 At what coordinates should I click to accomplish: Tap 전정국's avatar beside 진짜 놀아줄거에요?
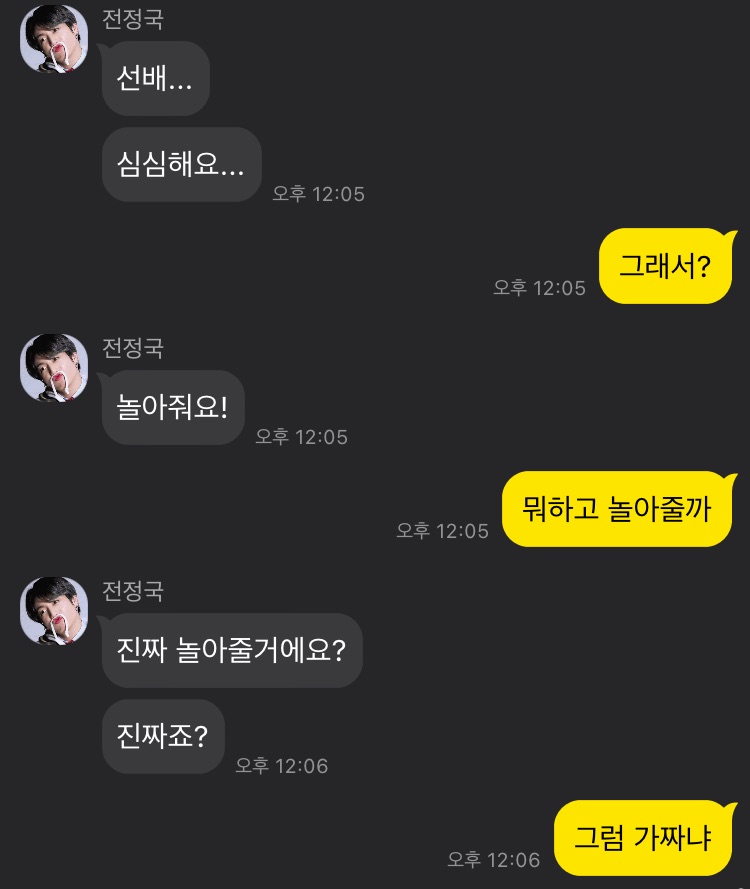[54, 611]
